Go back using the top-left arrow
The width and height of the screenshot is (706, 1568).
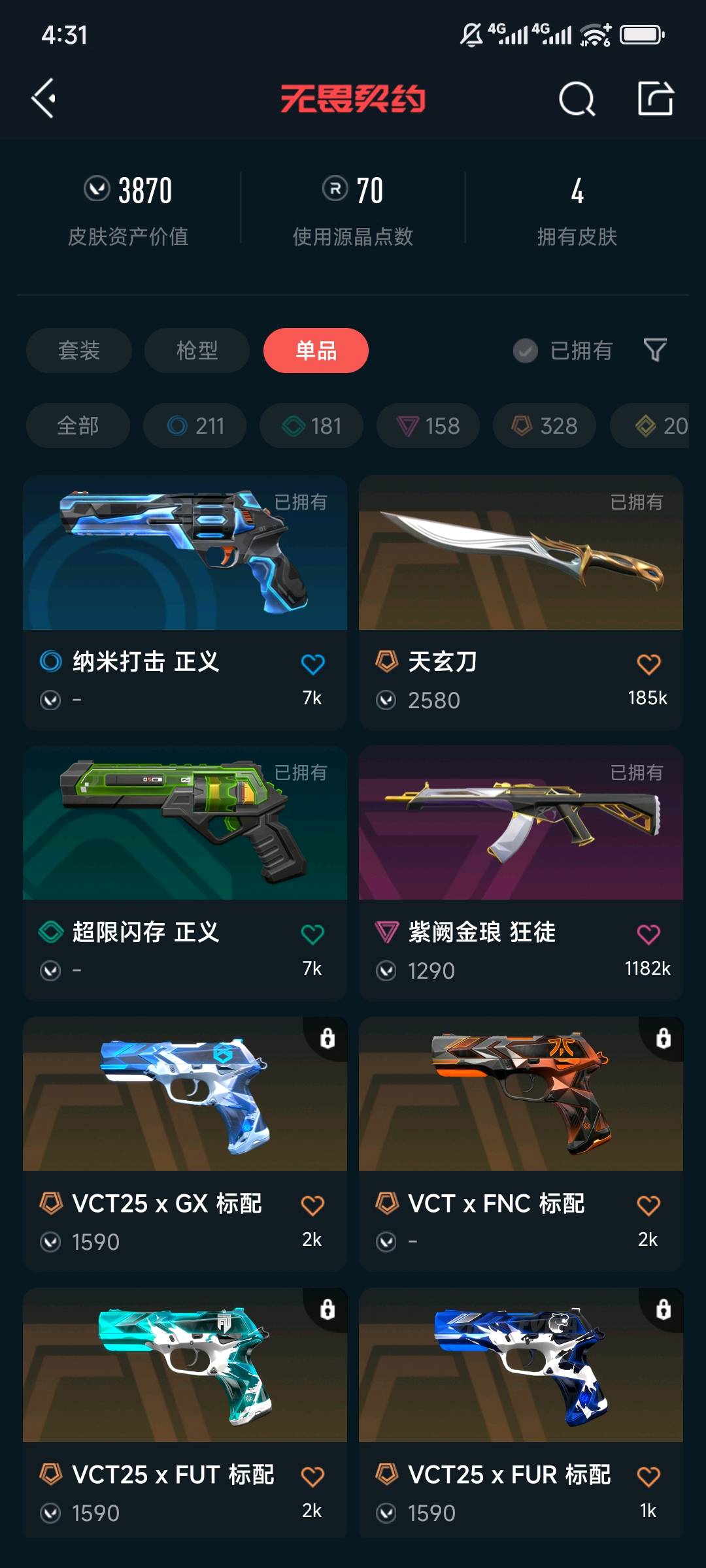coord(44,99)
